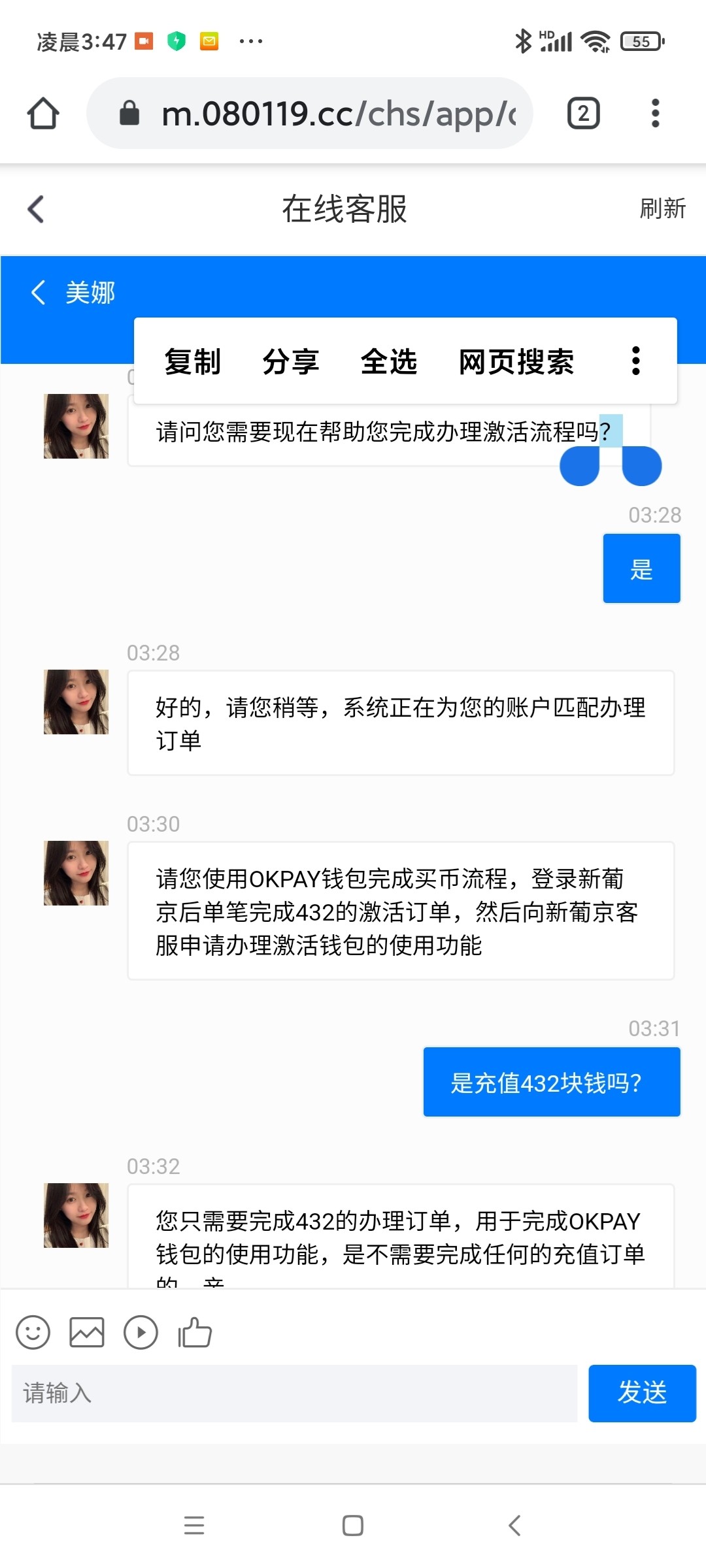Open the emoji picker
706x1568 pixels.
coord(33,1332)
